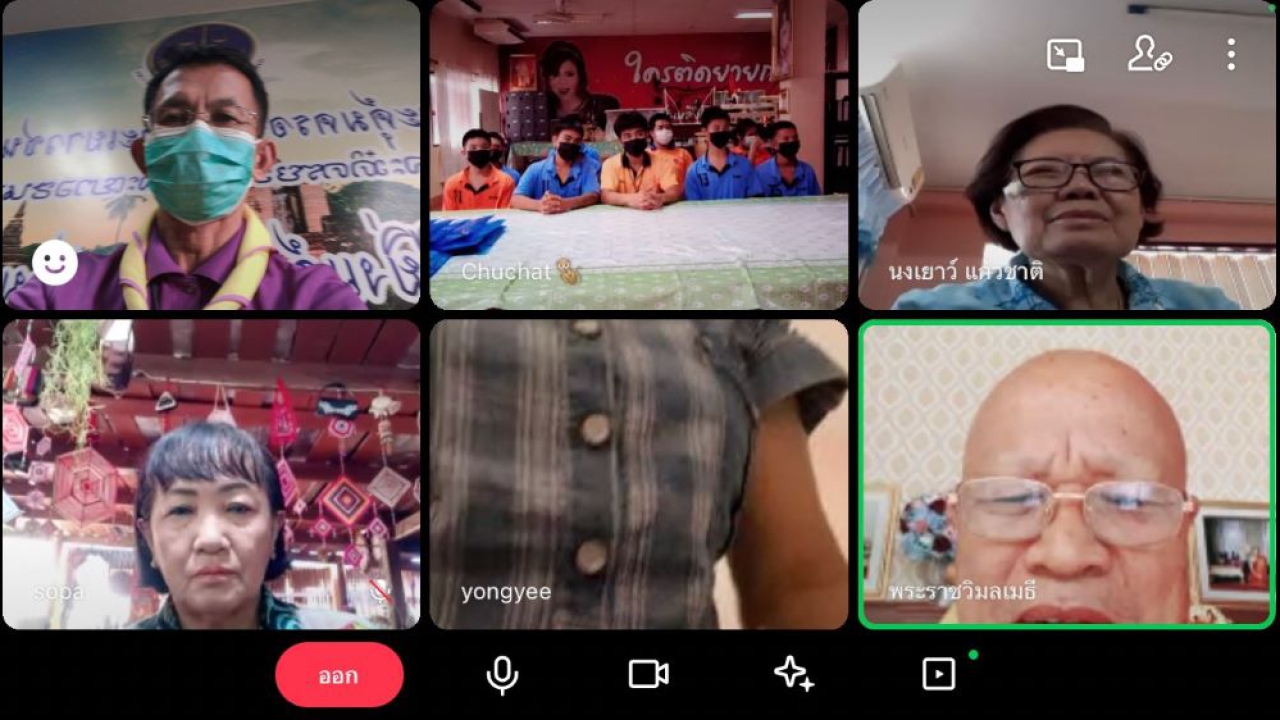Screen dimensions: 1280x720
Task: Open the invite participants link icon
Action: pos(1148,55)
